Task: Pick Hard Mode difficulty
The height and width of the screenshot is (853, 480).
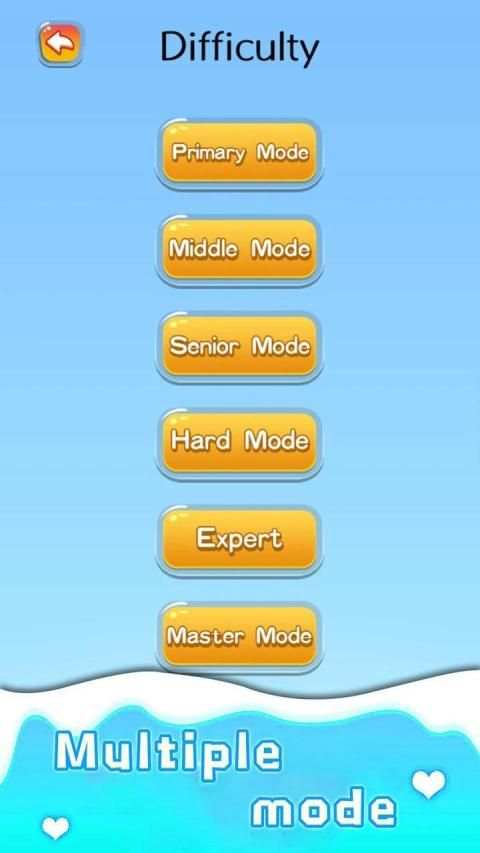Action: click(239, 443)
